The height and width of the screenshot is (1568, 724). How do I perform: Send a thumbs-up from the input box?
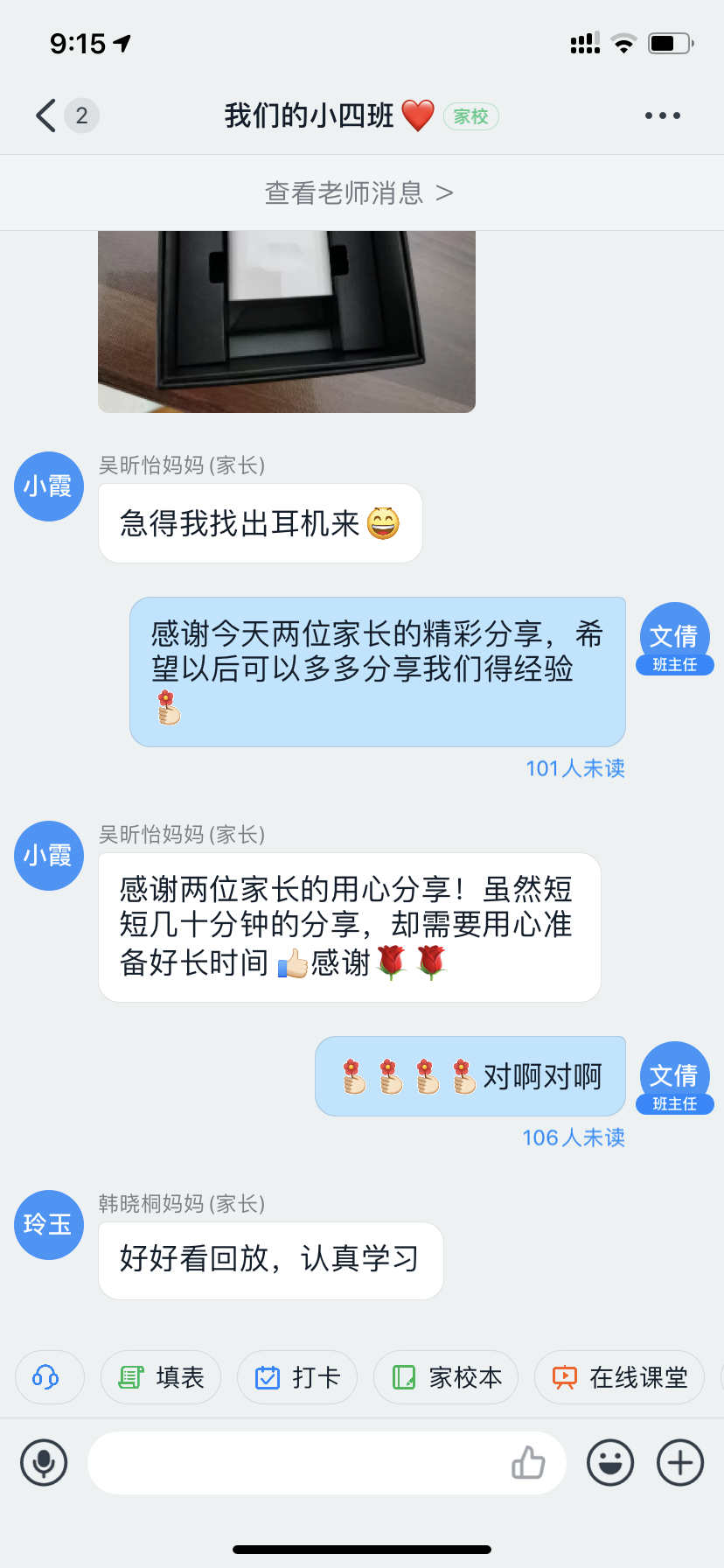click(528, 1462)
